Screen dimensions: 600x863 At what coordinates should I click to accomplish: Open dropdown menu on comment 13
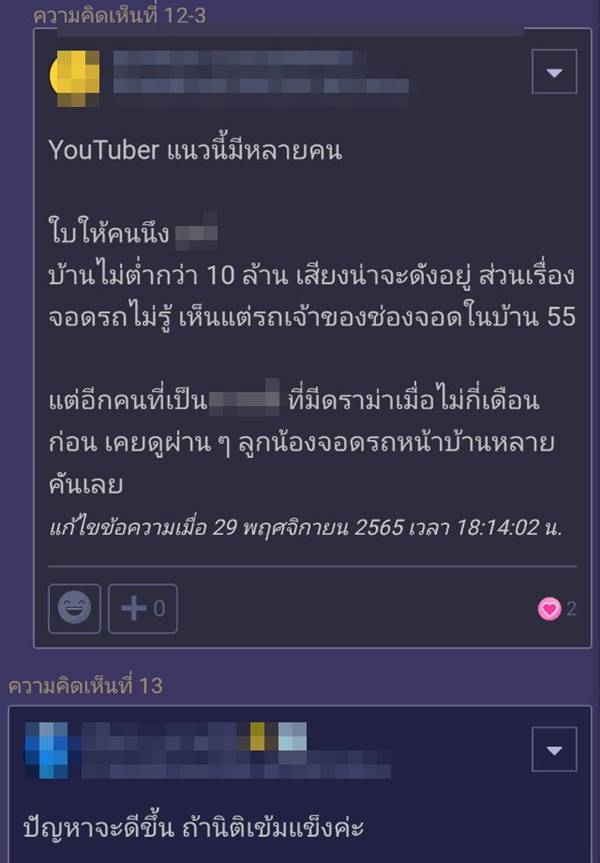553,749
